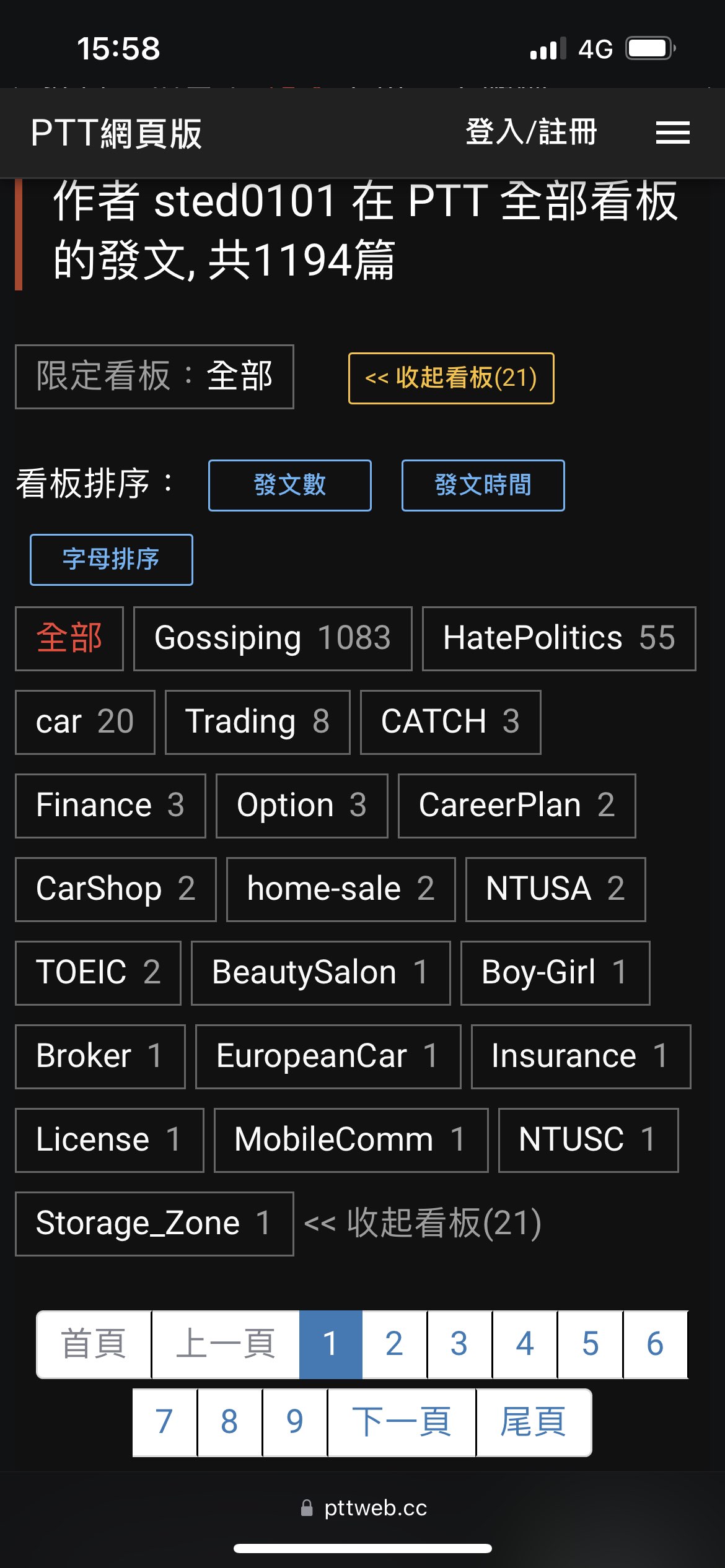
Task: Tap 登入/註冊 to log in
Action: (x=531, y=133)
